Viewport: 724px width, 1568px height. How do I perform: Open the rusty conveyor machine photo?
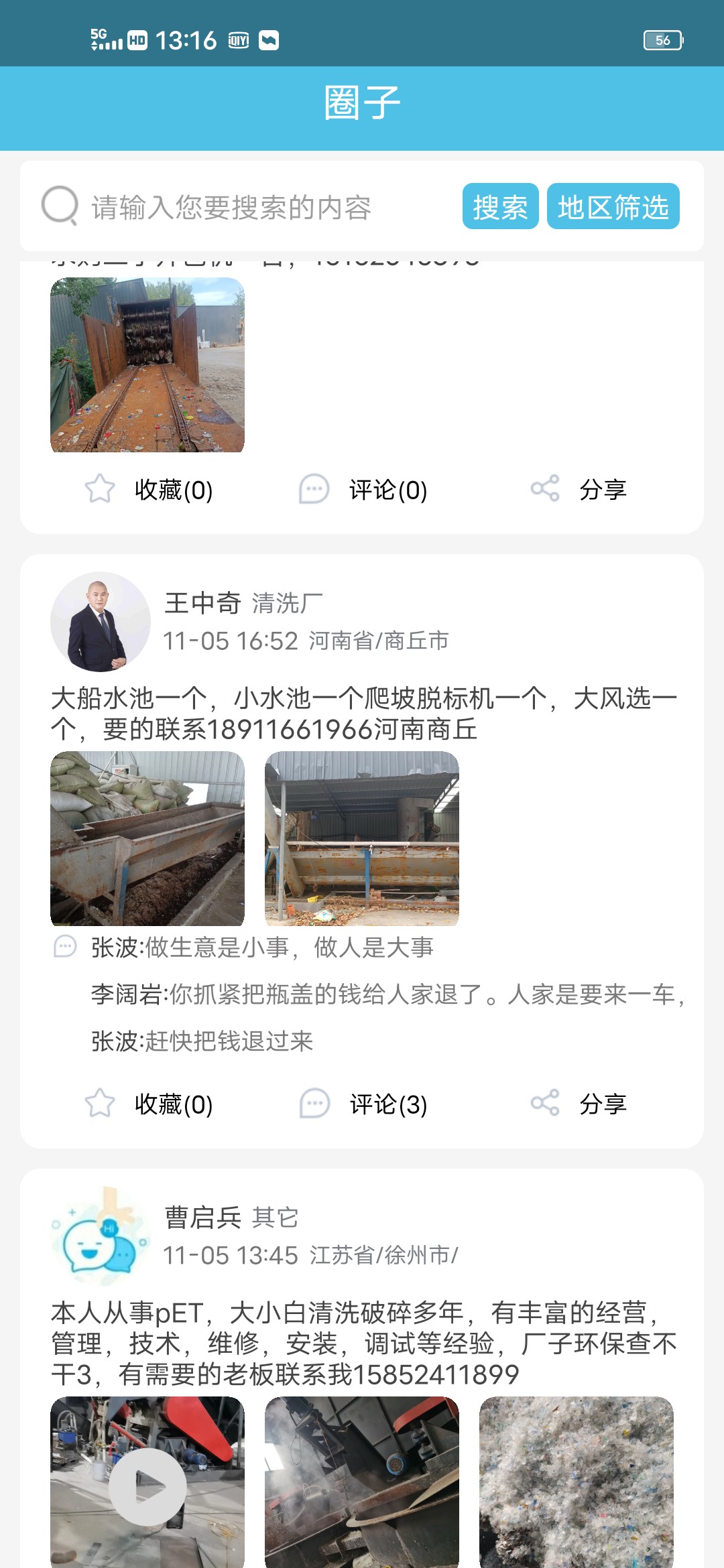[147, 365]
